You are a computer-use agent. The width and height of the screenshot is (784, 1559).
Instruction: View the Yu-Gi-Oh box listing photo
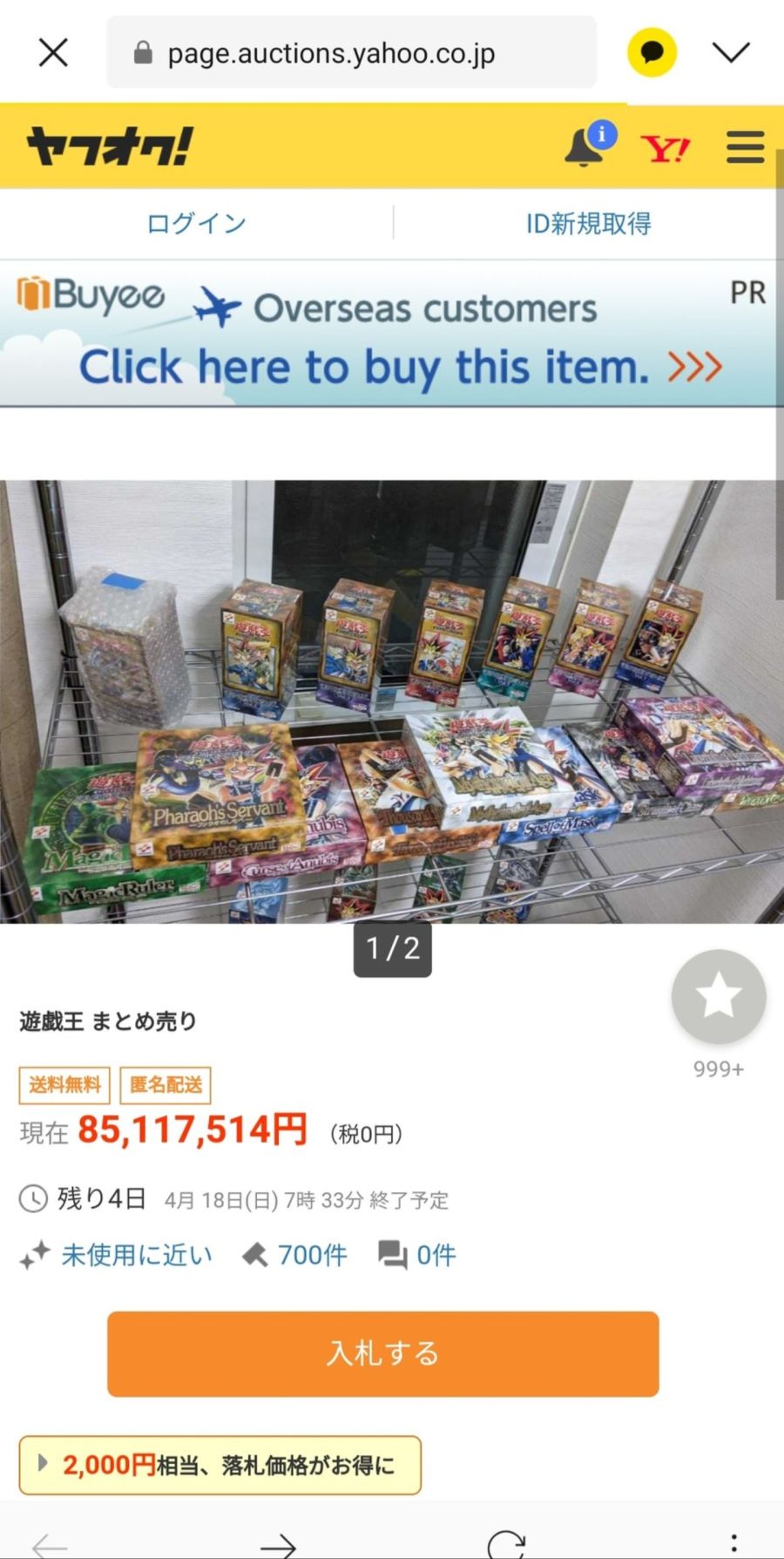tap(390, 702)
